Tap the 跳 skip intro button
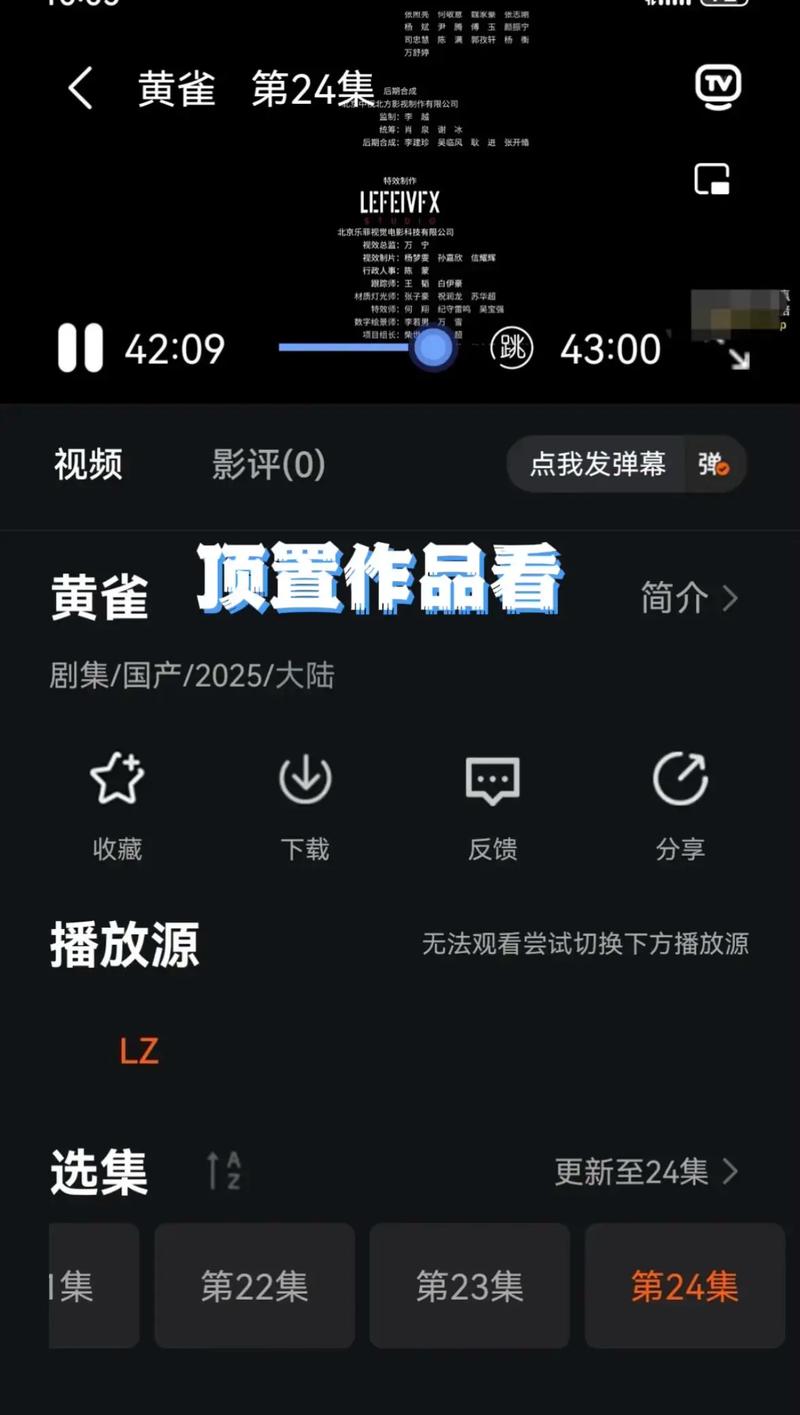The width and height of the screenshot is (800, 1415). (511, 349)
